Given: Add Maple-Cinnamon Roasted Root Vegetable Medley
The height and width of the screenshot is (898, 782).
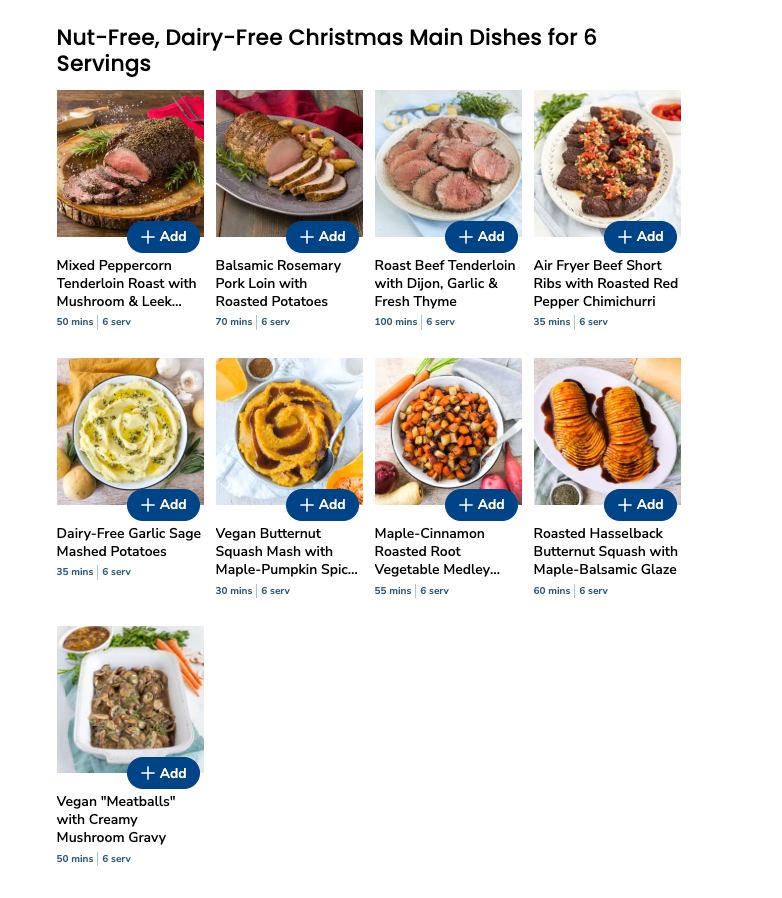Looking at the screenshot, I should (x=481, y=505).
